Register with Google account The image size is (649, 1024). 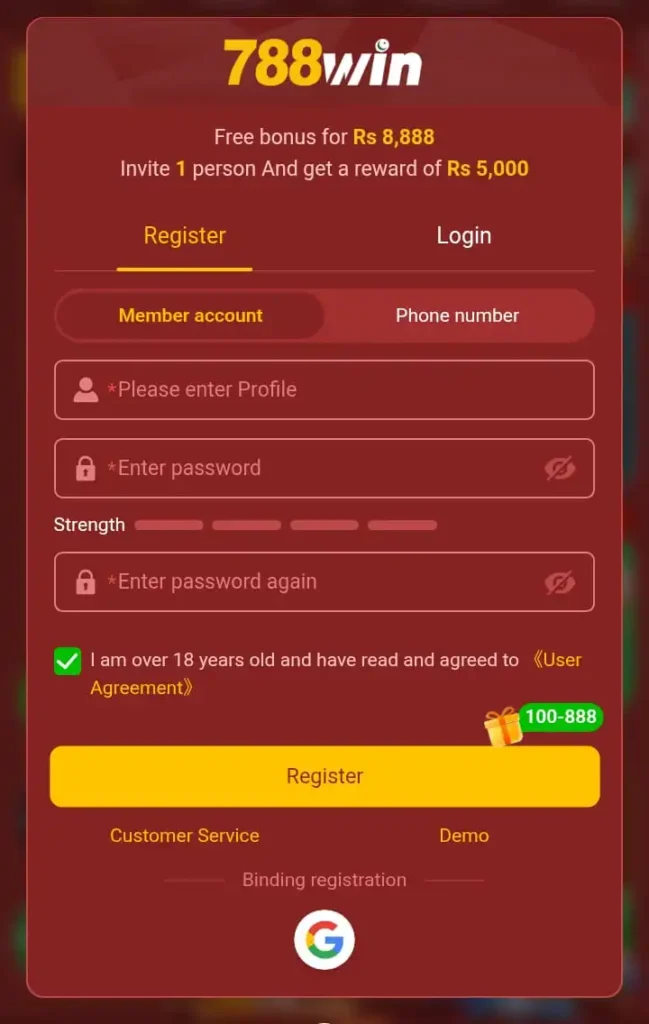tap(324, 940)
